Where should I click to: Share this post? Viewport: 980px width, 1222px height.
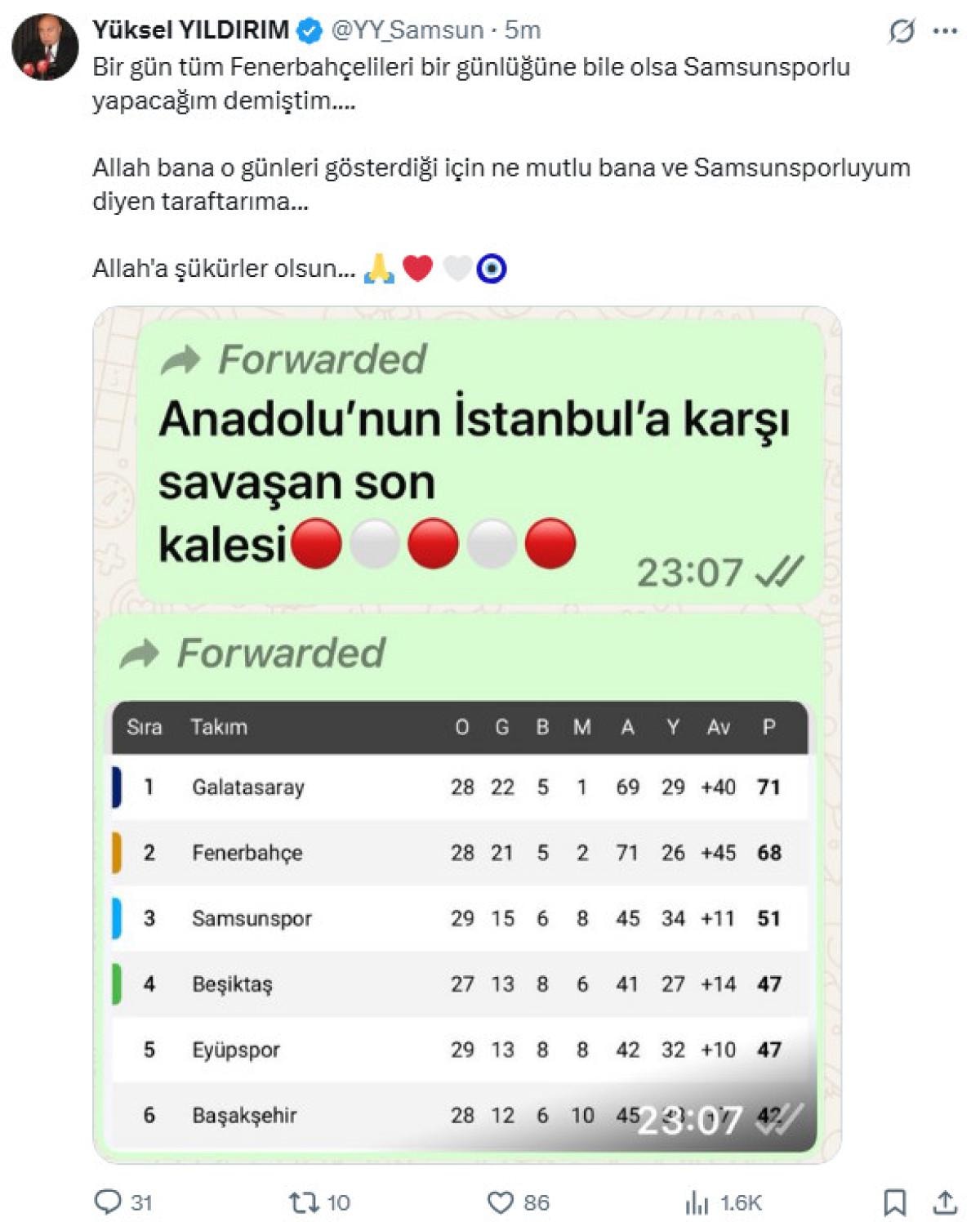[945, 1202]
